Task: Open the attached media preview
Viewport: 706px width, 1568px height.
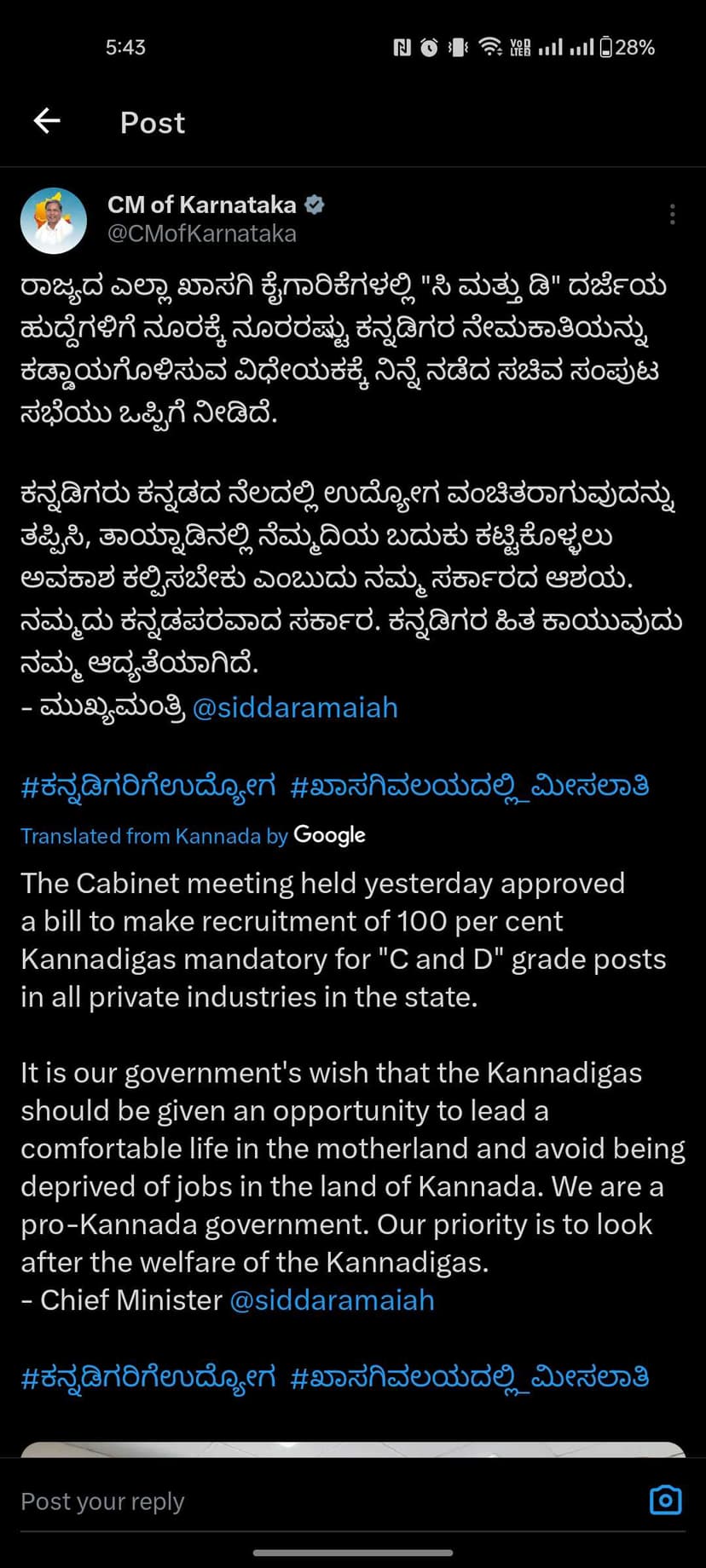Action: click(x=353, y=1449)
